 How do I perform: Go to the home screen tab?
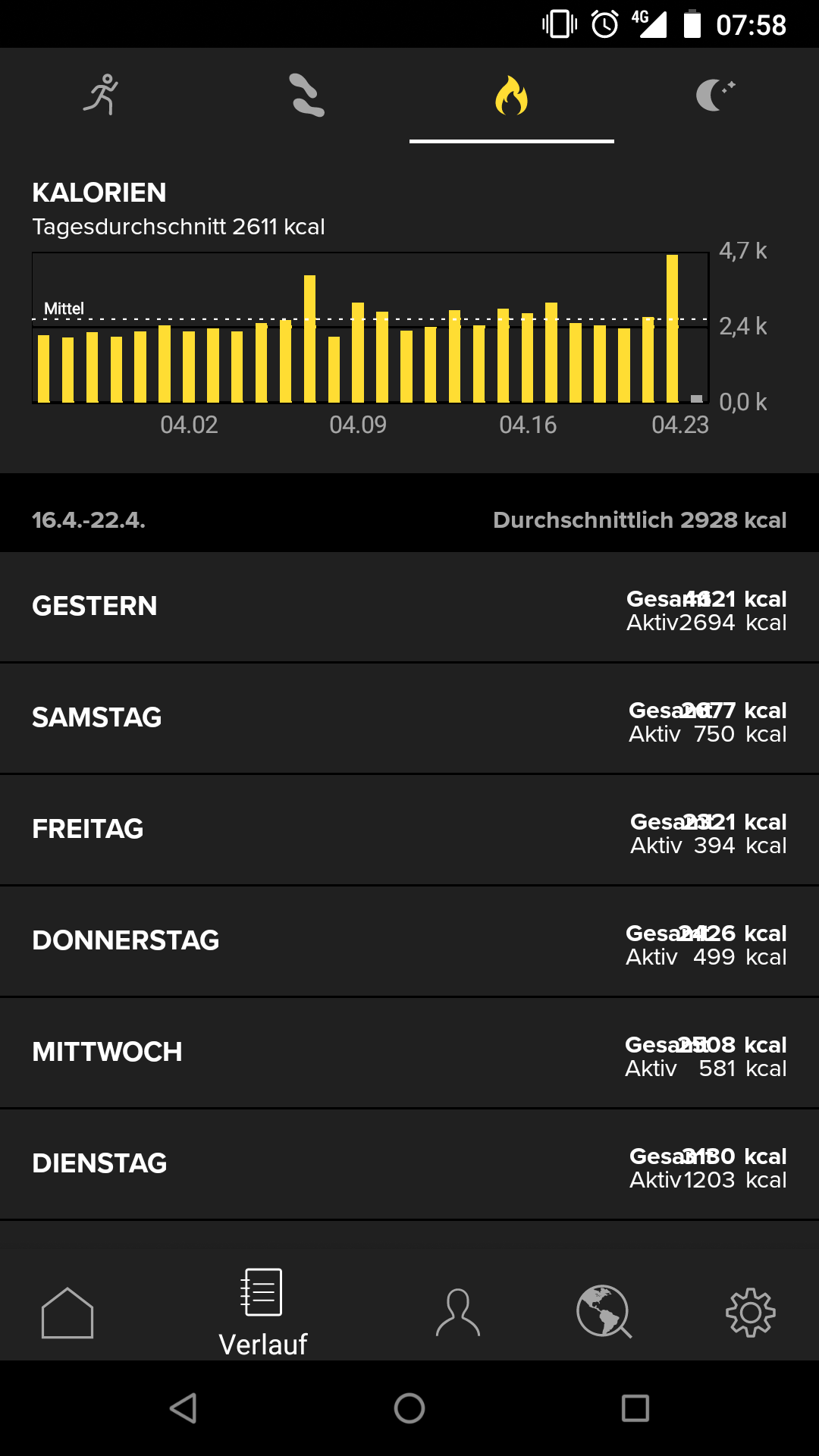point(67,1313)
